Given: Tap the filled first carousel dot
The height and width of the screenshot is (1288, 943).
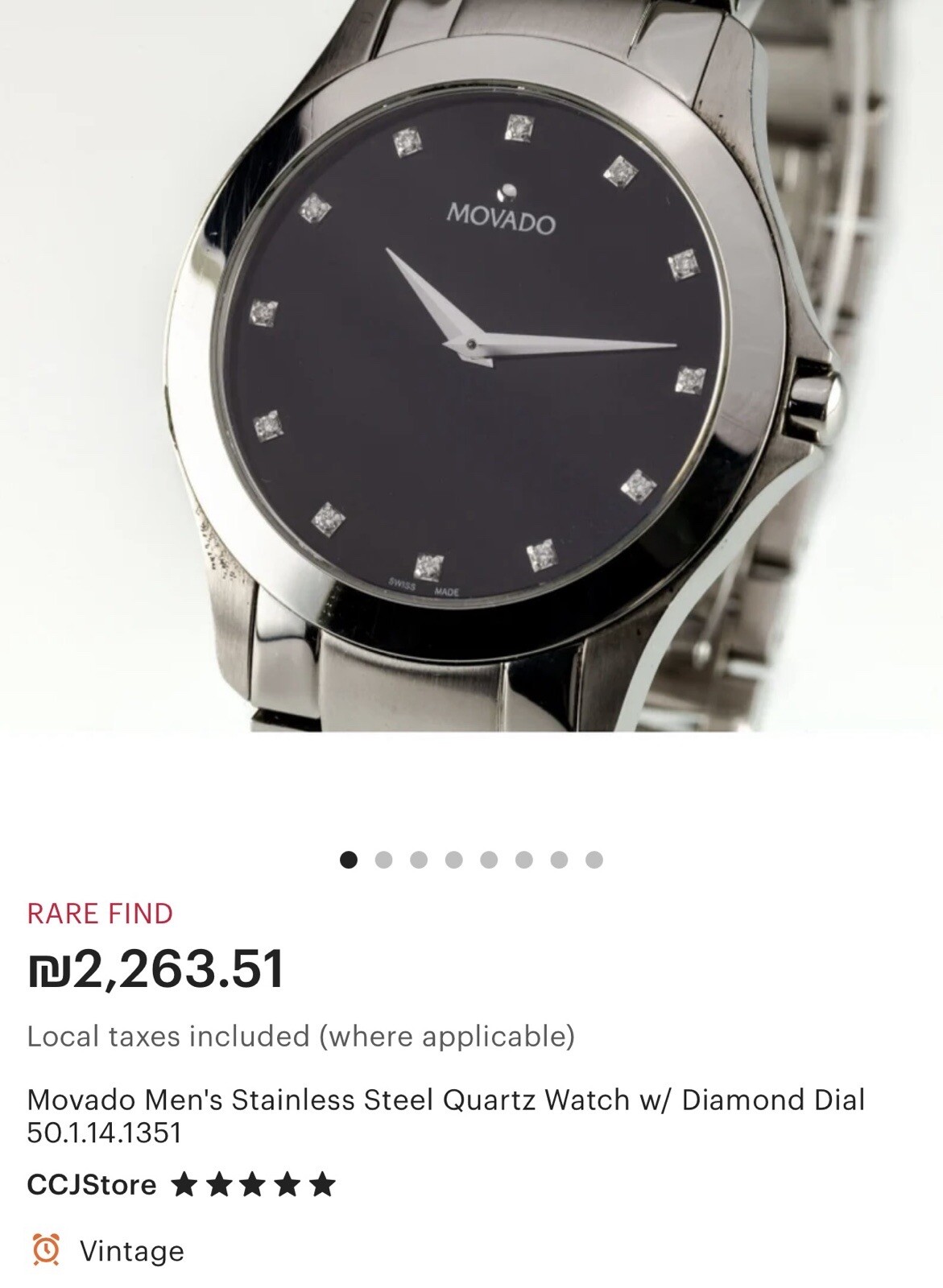Looking at the screenshot, I should (348, 859).
